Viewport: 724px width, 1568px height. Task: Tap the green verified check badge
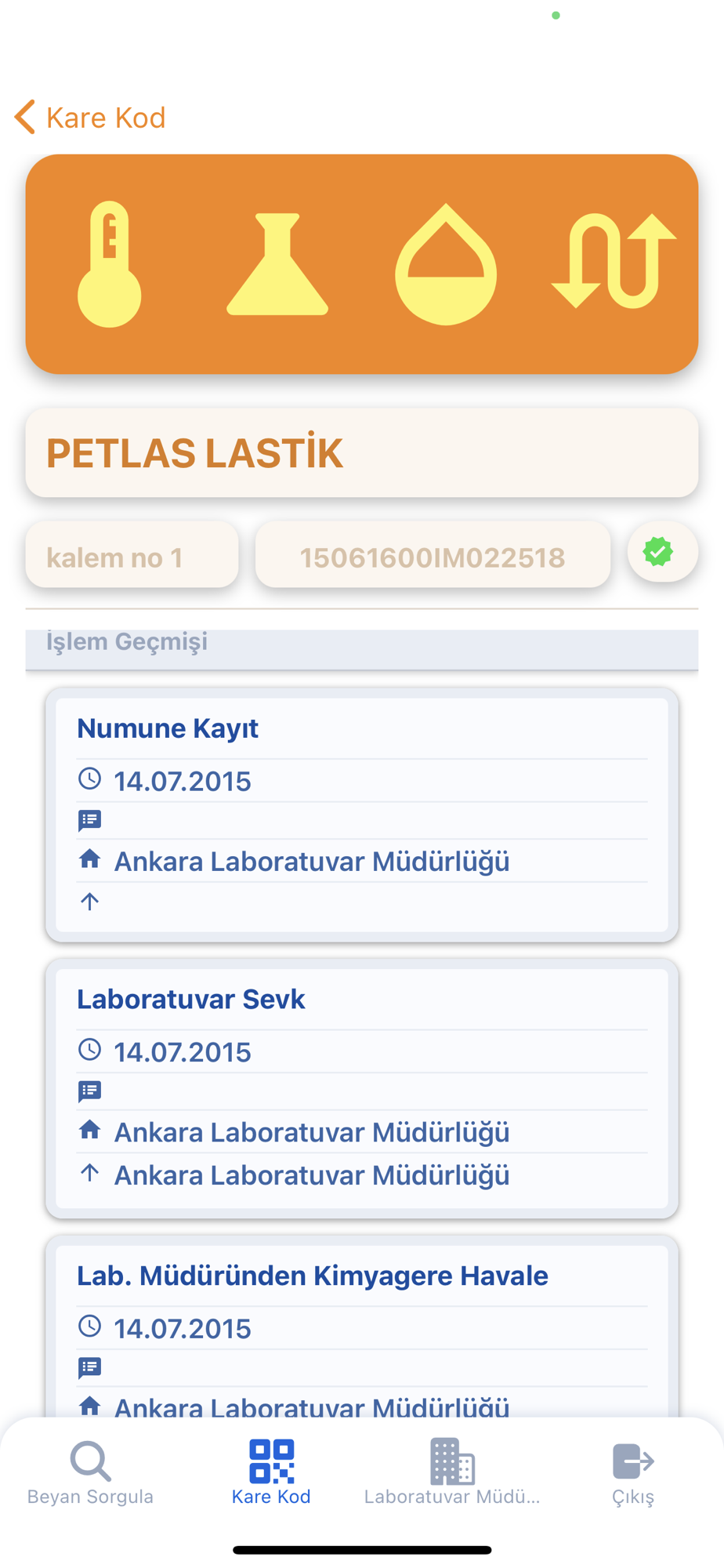660,553
